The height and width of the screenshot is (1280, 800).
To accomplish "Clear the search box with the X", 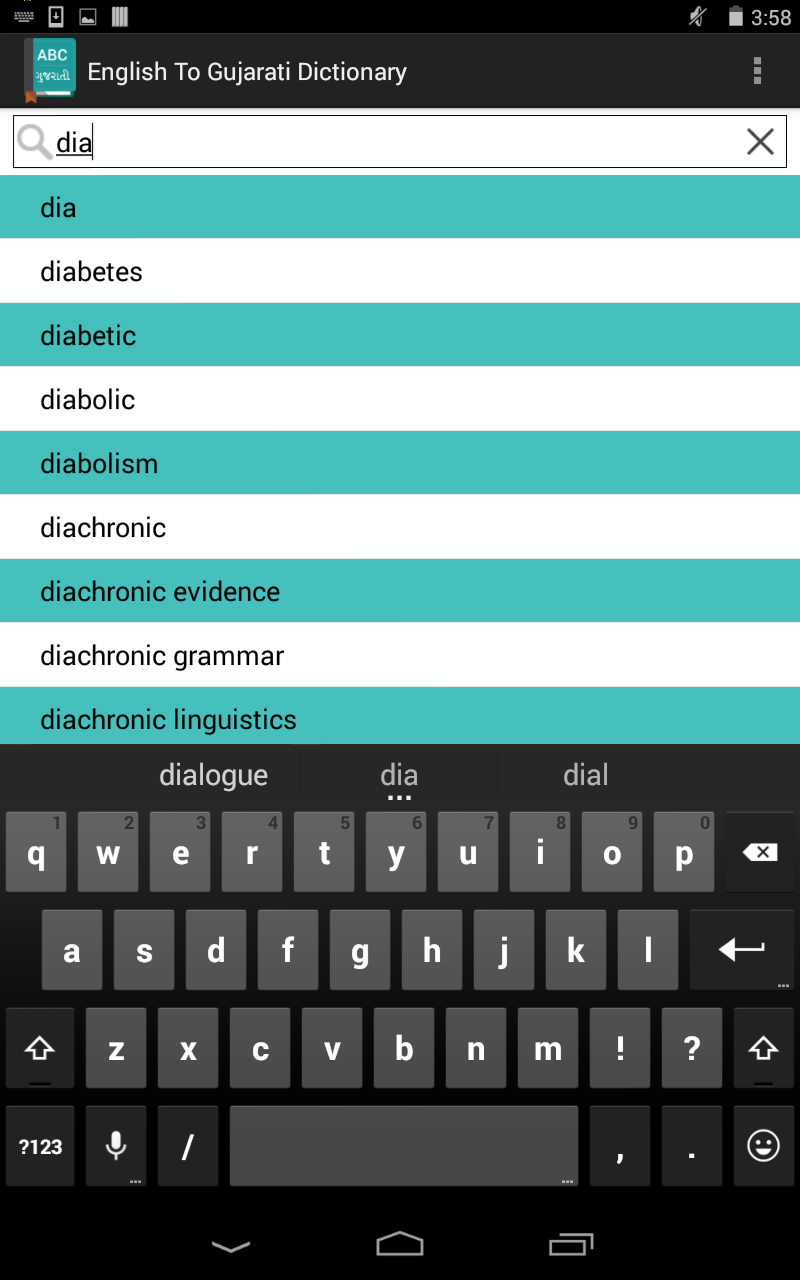I will [760, 141].
